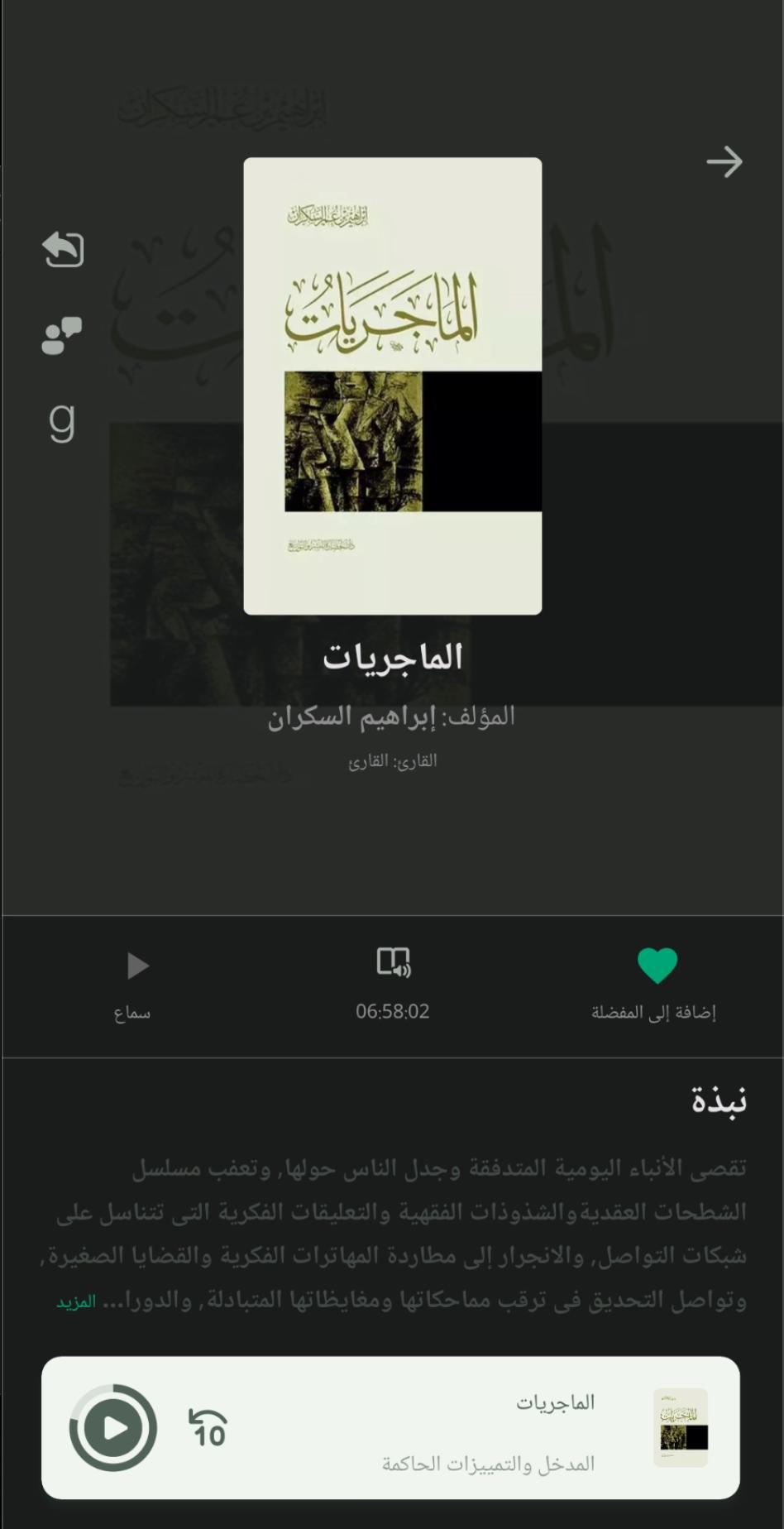784x1529 pixels.
Task: Play the audiobook from the mini player
Action: pos(113,1428)
